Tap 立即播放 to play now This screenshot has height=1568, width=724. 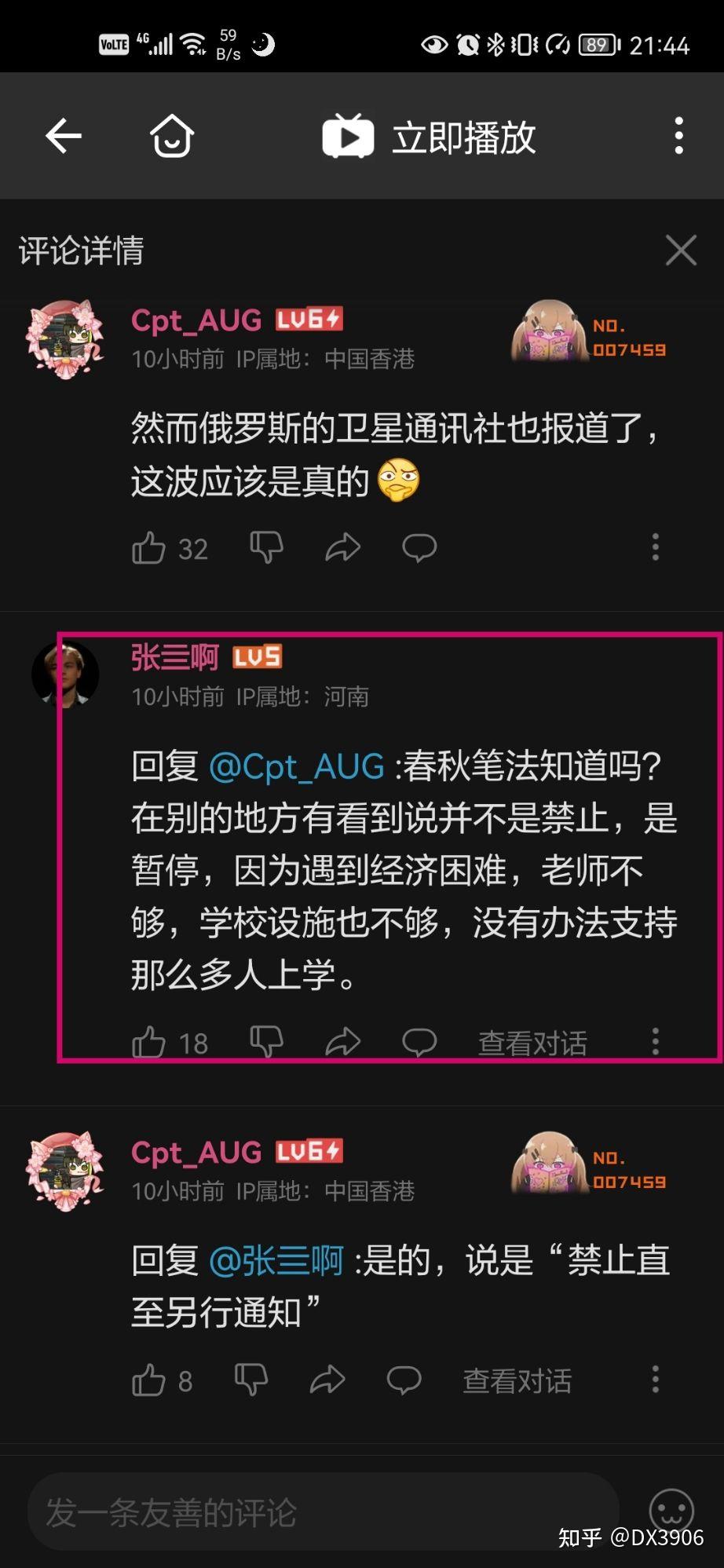(x=430, y=137)
